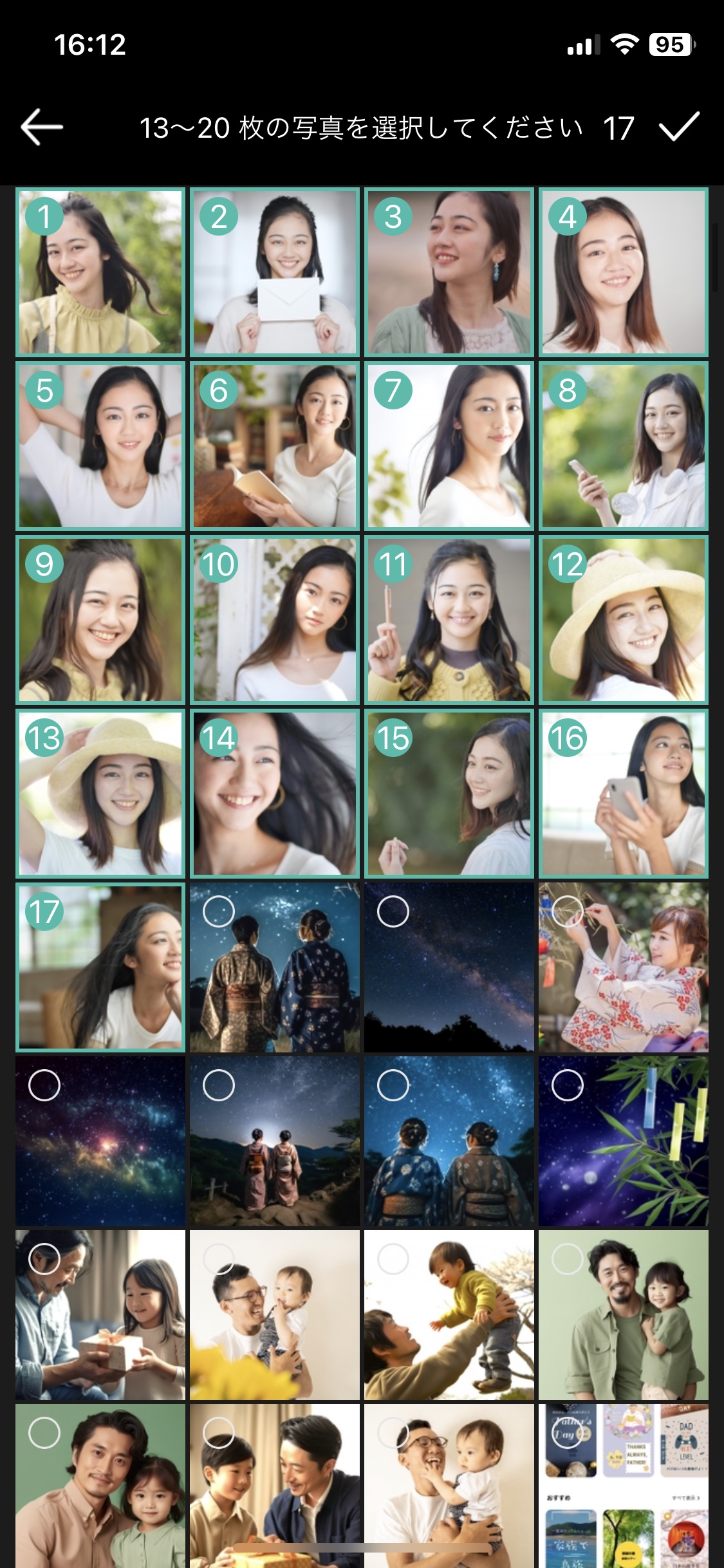Go back using the arrow icon

[42, 127]
